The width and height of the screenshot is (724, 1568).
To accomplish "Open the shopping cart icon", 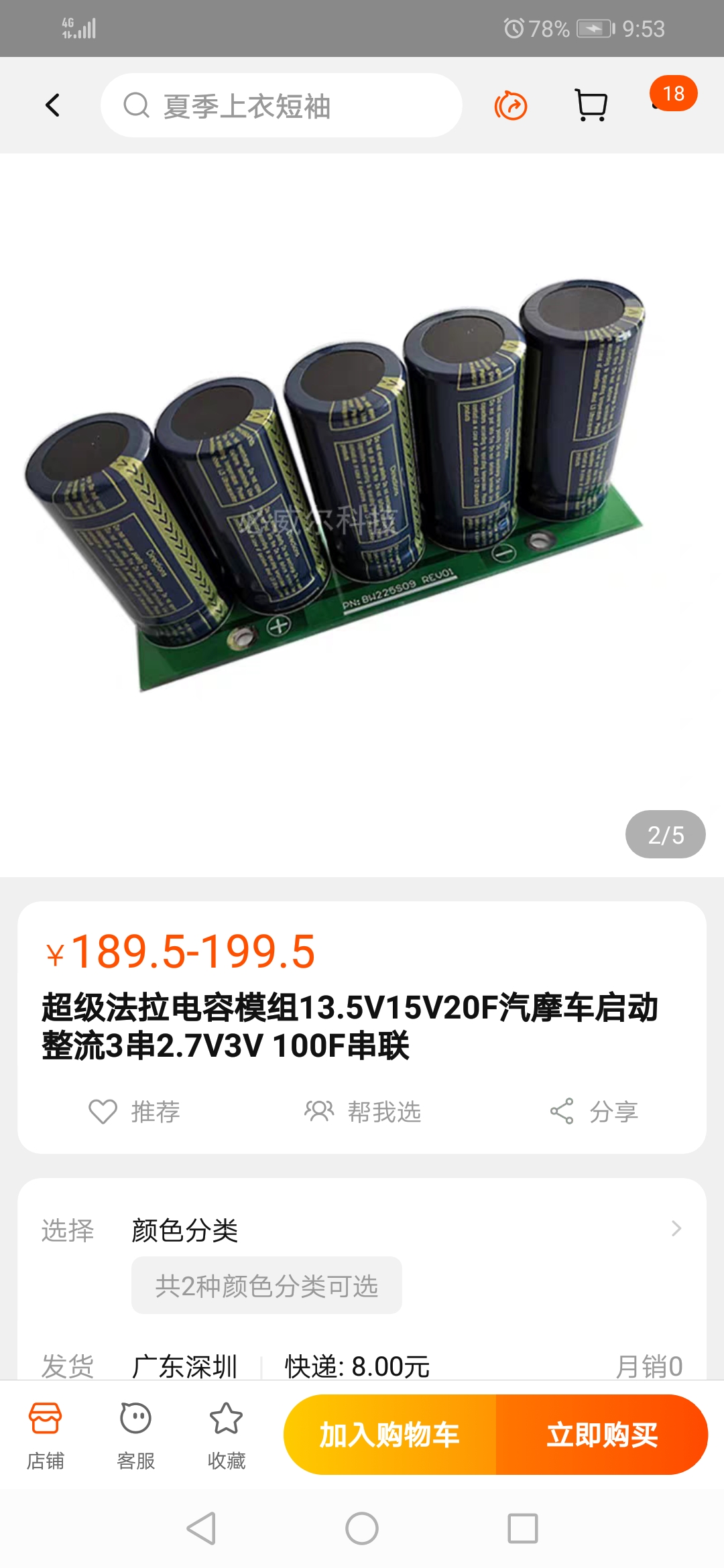I will [591, 105].
